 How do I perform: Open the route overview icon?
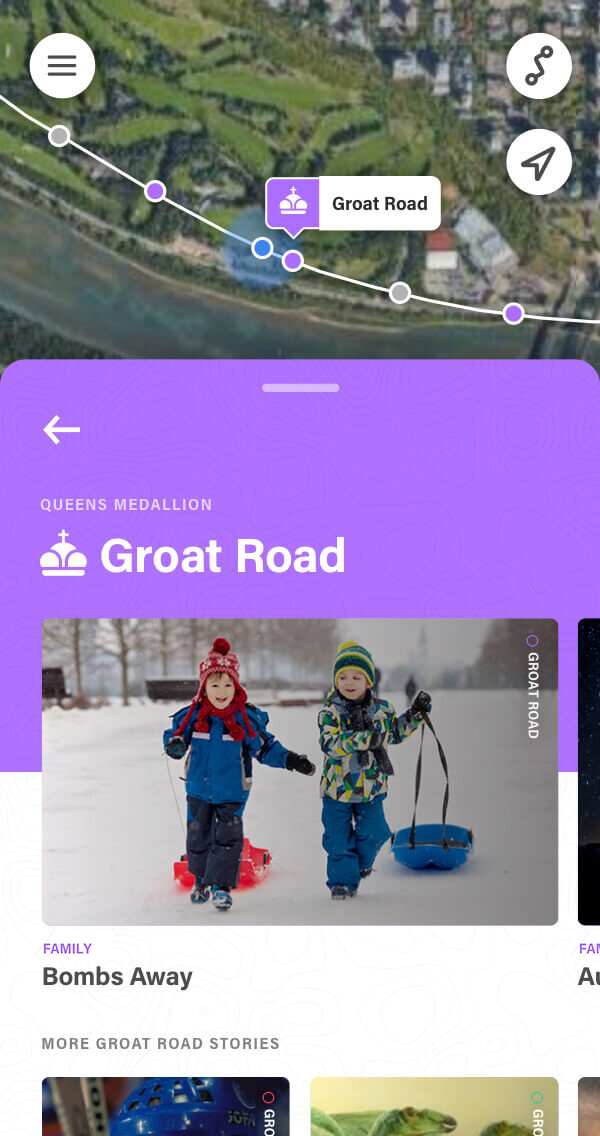point(538,66)
